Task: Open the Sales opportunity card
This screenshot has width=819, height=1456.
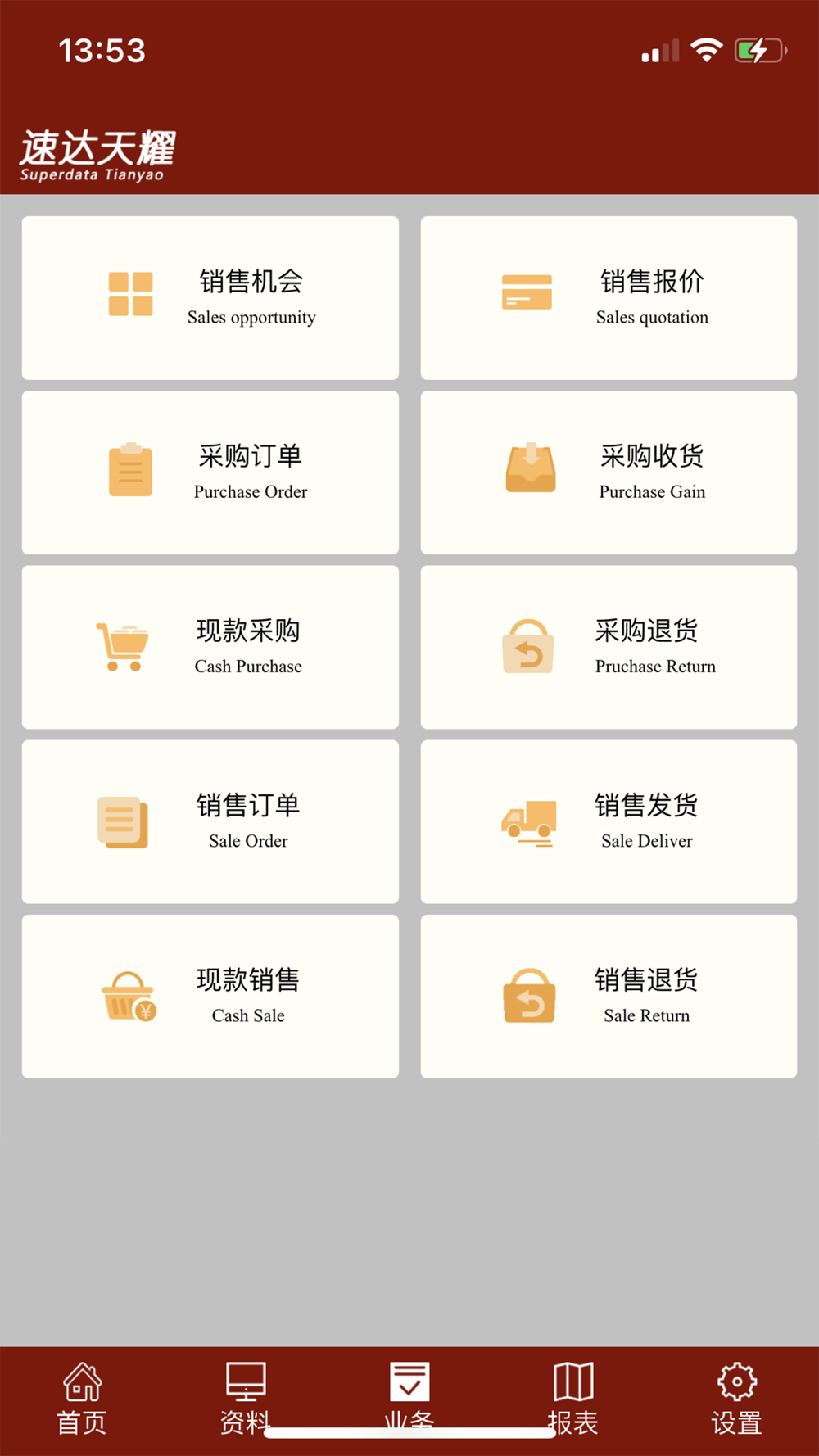Action: click(x=210, y=297)
